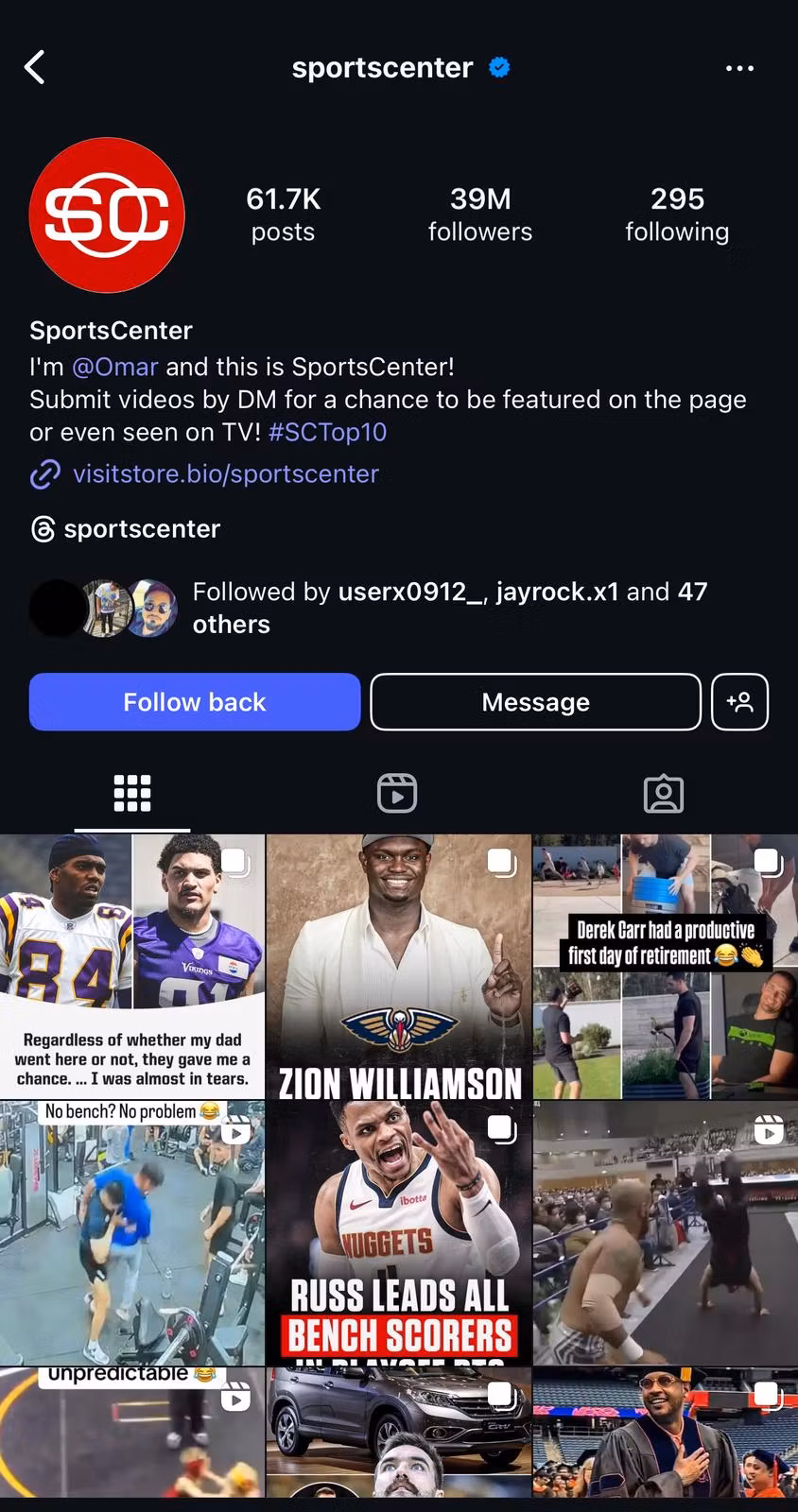The image size is (798, 1512).
Task: Play the 'No bench? No problem' reel
Action: click(x=132, y=1232)
